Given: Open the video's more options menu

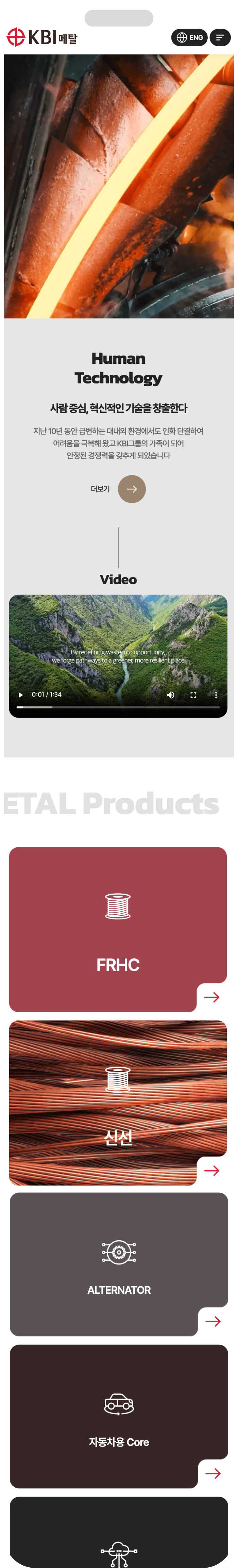Looking at the screenshot, I should [x=216, y=695].
